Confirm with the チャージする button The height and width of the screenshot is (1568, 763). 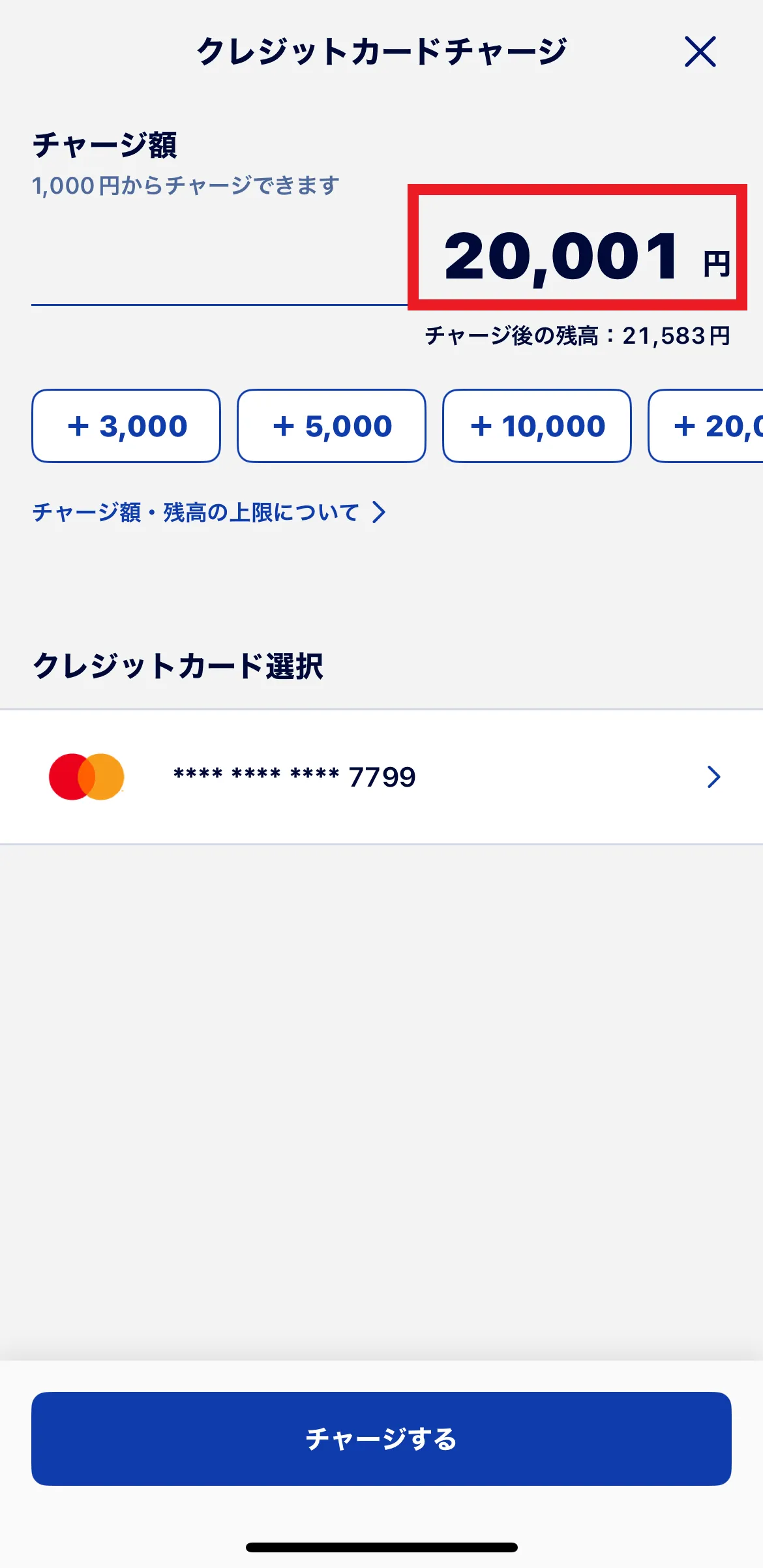click(x=381, y=1439)
